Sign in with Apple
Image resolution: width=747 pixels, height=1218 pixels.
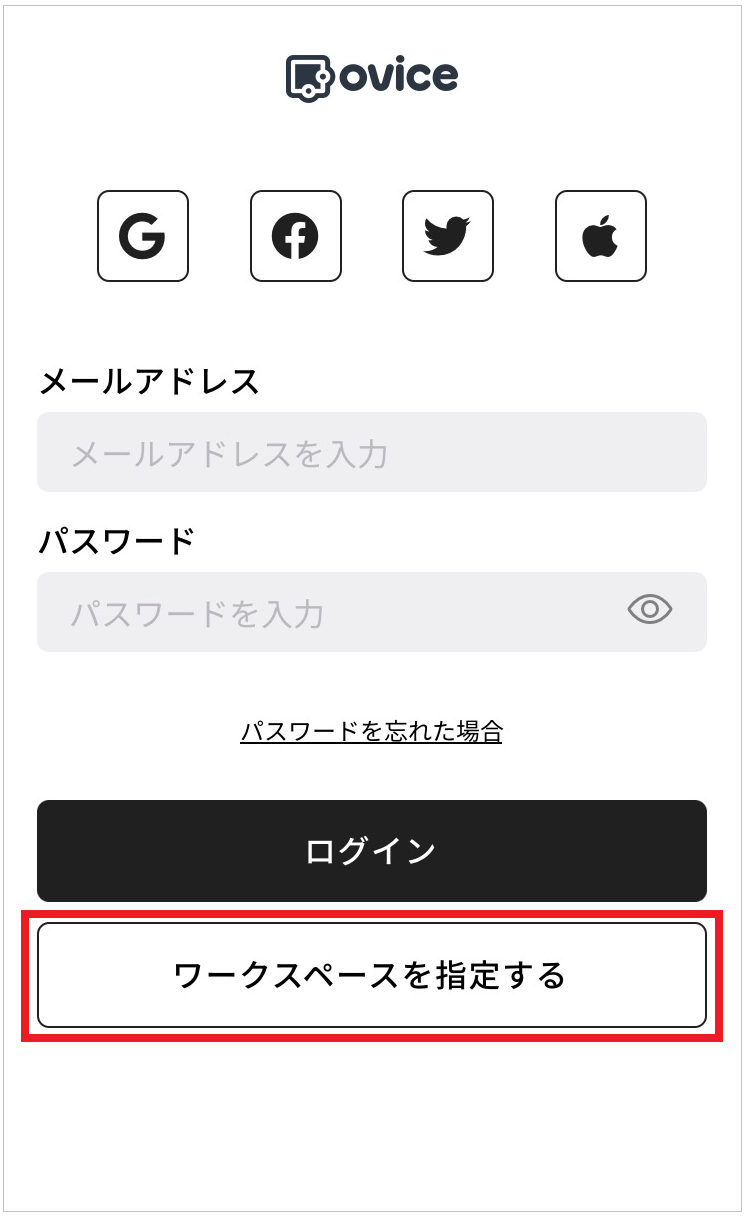[x=600, y=236]
